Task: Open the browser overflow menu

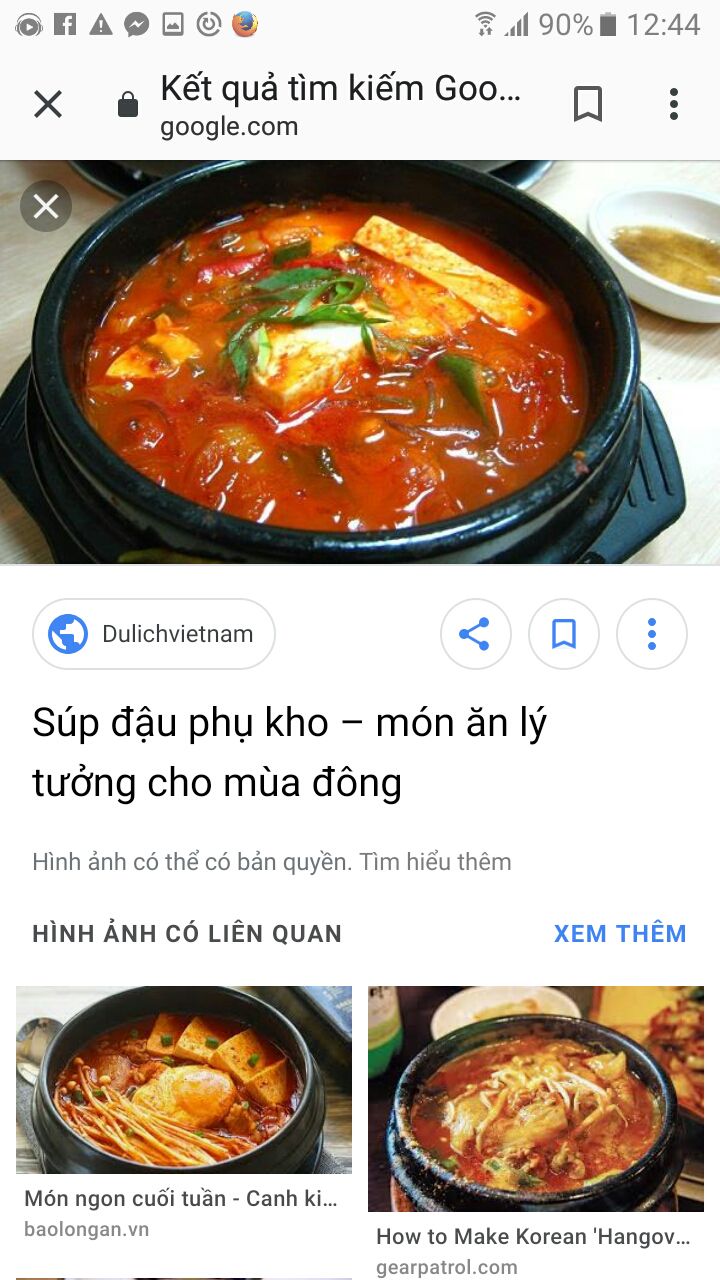Action: [x=674, y=104]
